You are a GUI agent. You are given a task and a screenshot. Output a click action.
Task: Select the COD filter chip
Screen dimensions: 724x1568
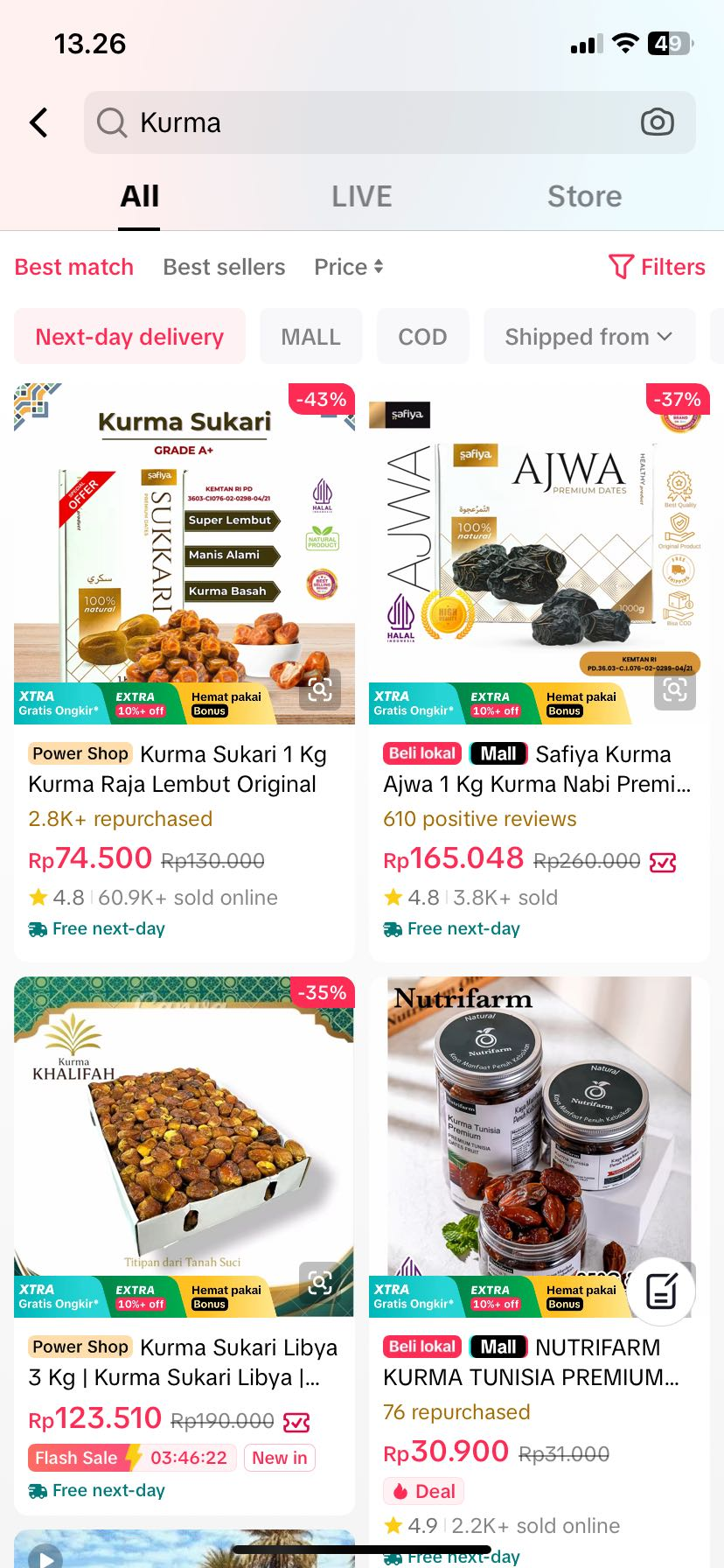pos(422,337)
